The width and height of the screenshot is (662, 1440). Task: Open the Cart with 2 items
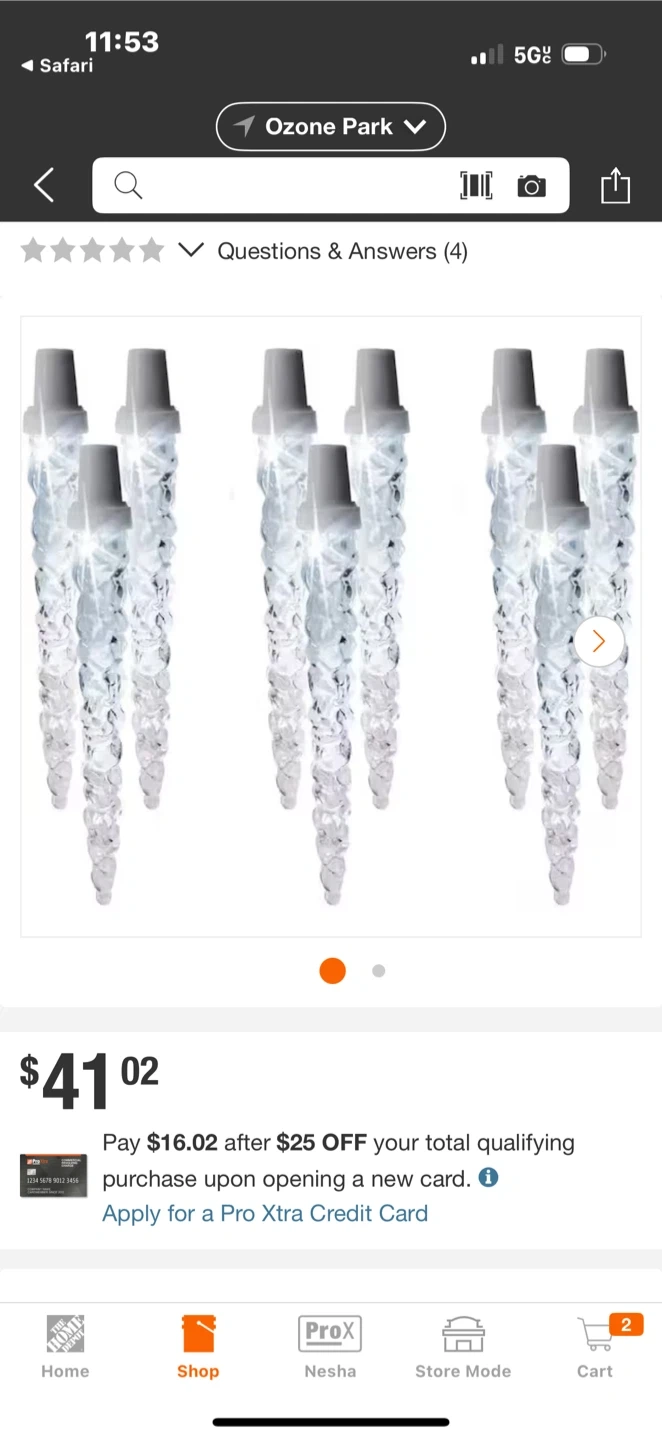[x=596, y=1347]
